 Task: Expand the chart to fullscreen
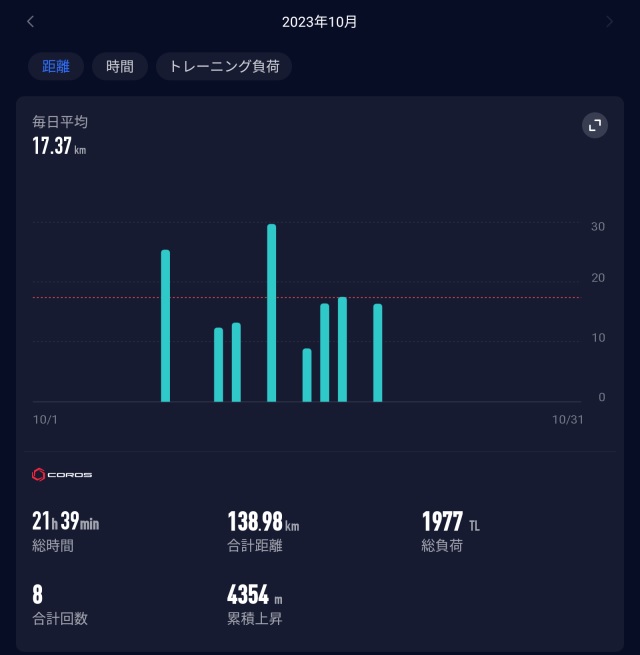point(595,125)
